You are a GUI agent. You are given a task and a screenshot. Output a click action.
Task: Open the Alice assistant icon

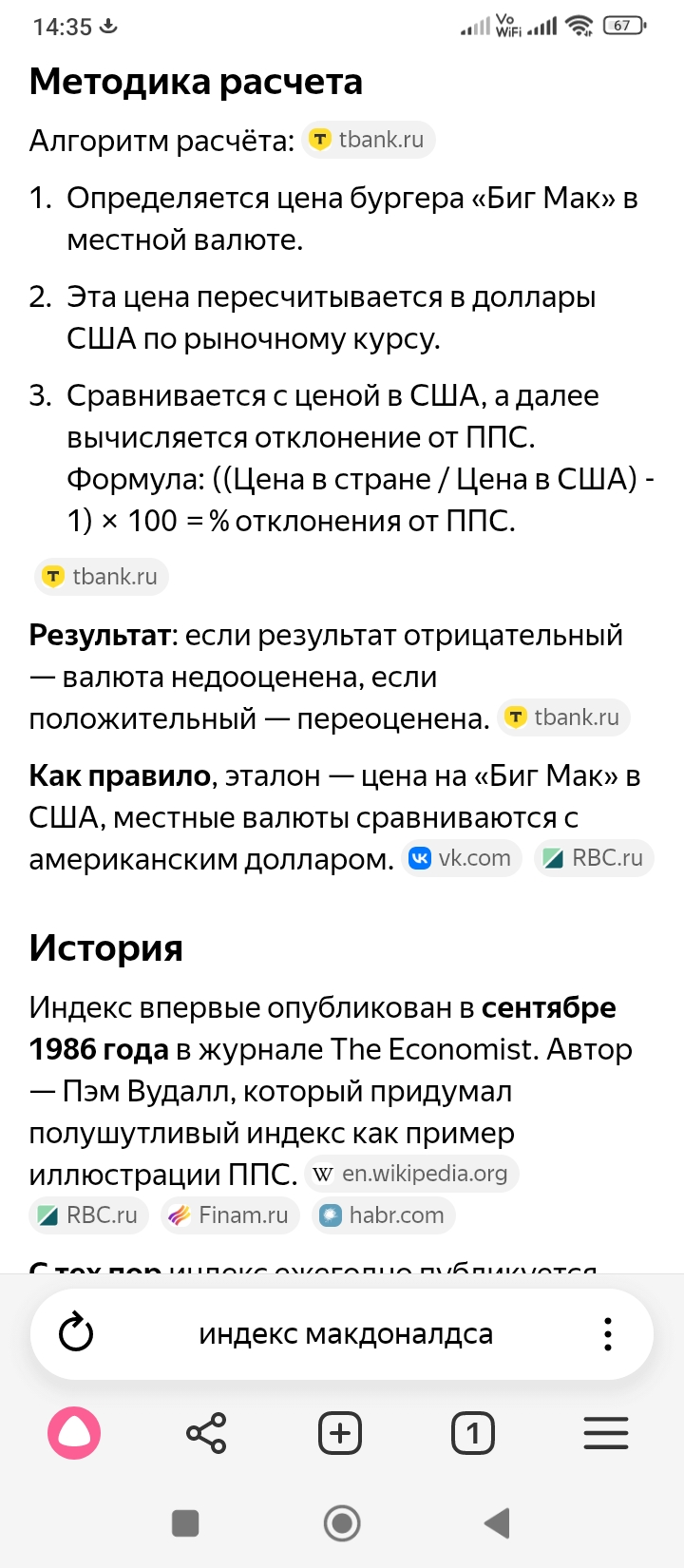click(x=76, y=1433)
